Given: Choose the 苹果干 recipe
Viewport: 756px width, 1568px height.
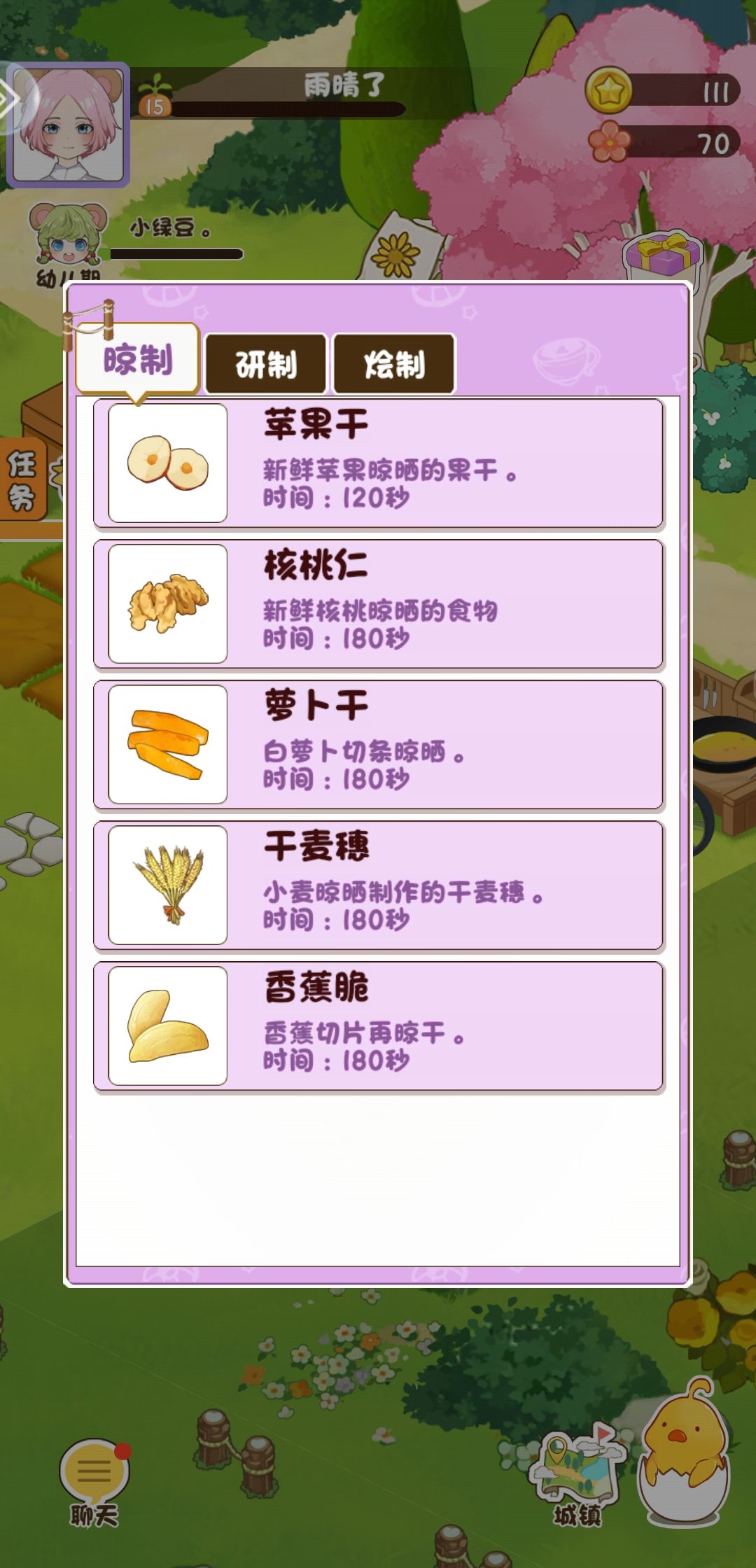Looking at the screenshot, I should point(379,463).
